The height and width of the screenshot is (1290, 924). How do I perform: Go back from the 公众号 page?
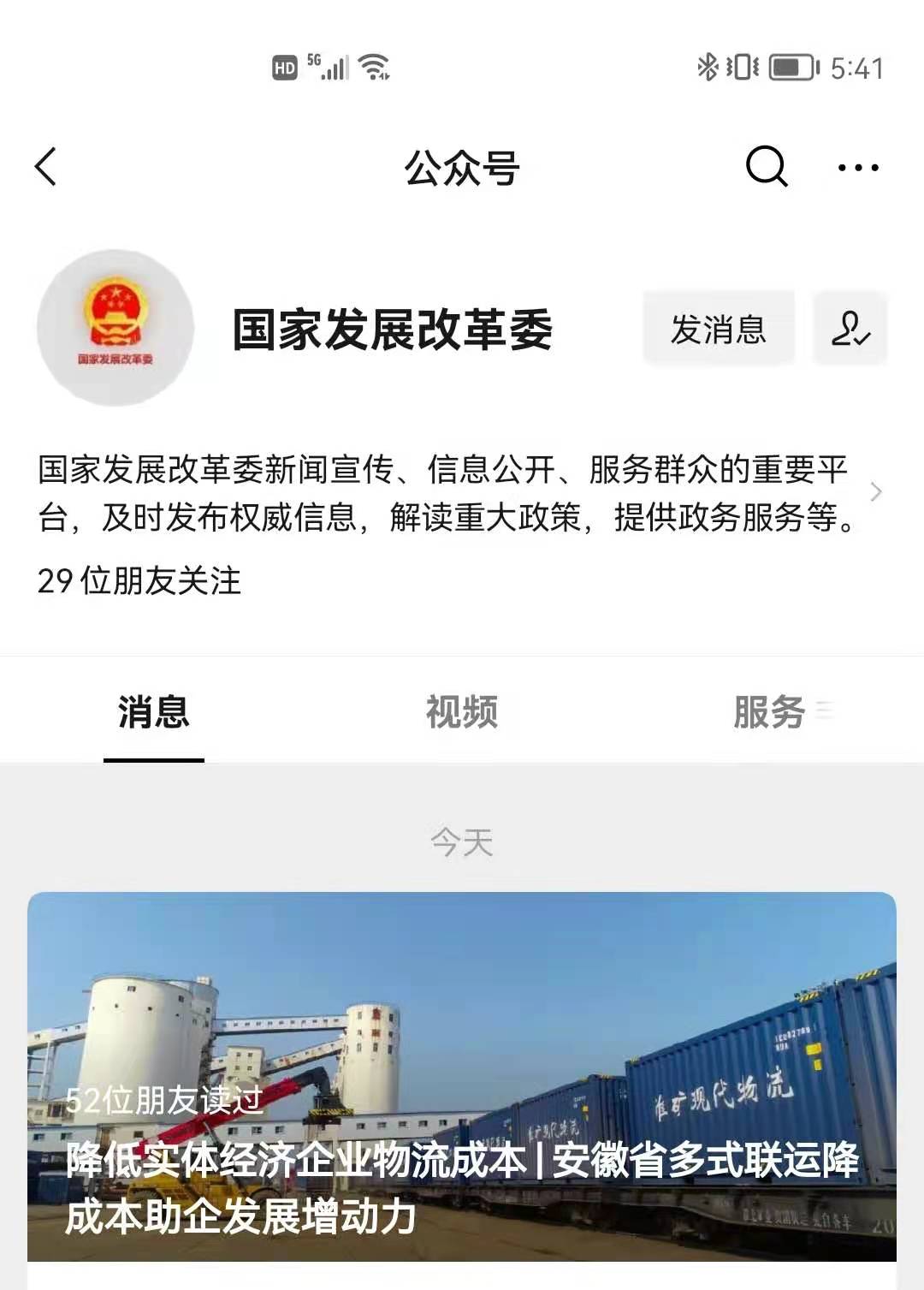pyautogui.click(x=47, y=166)
